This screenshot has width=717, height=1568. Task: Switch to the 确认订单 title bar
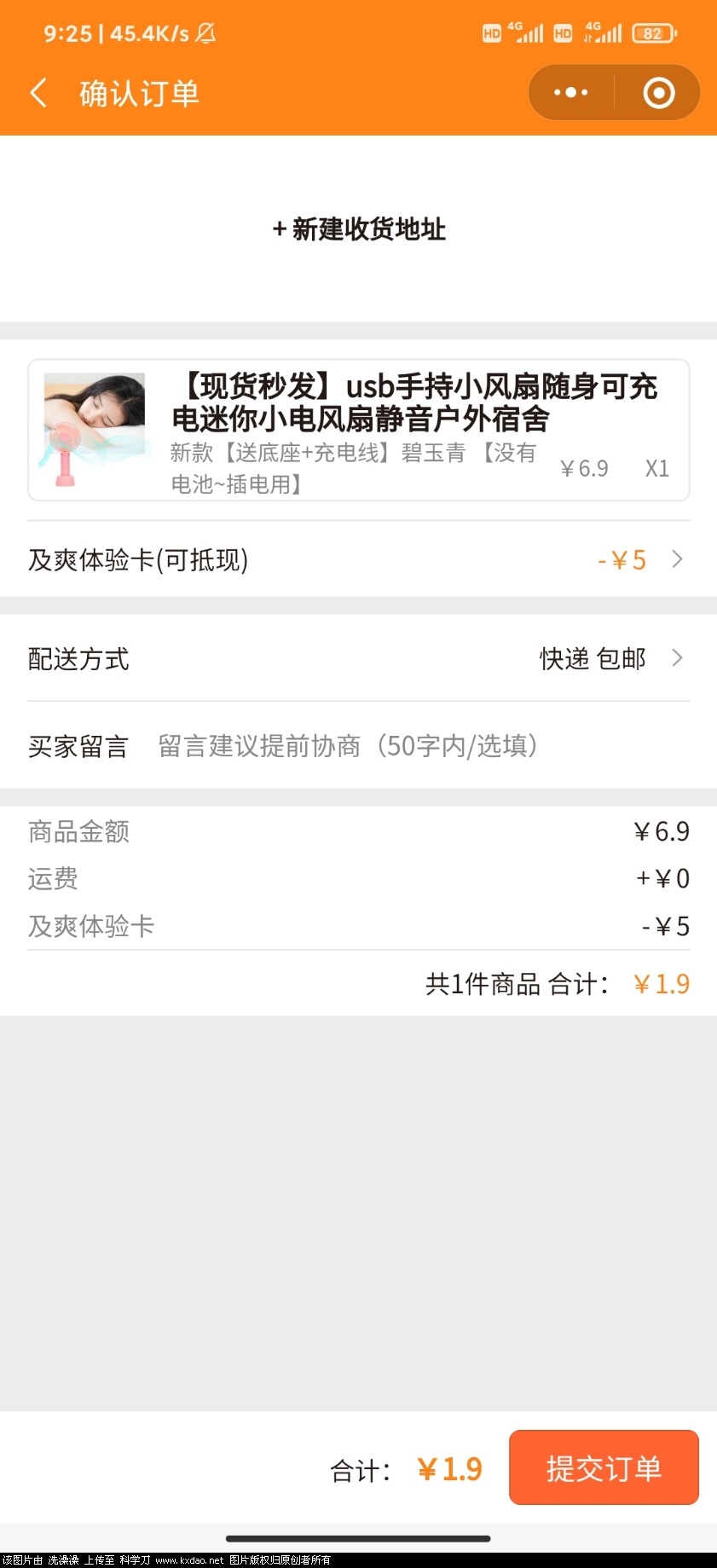pyautogui.click(x=139, y=92)
